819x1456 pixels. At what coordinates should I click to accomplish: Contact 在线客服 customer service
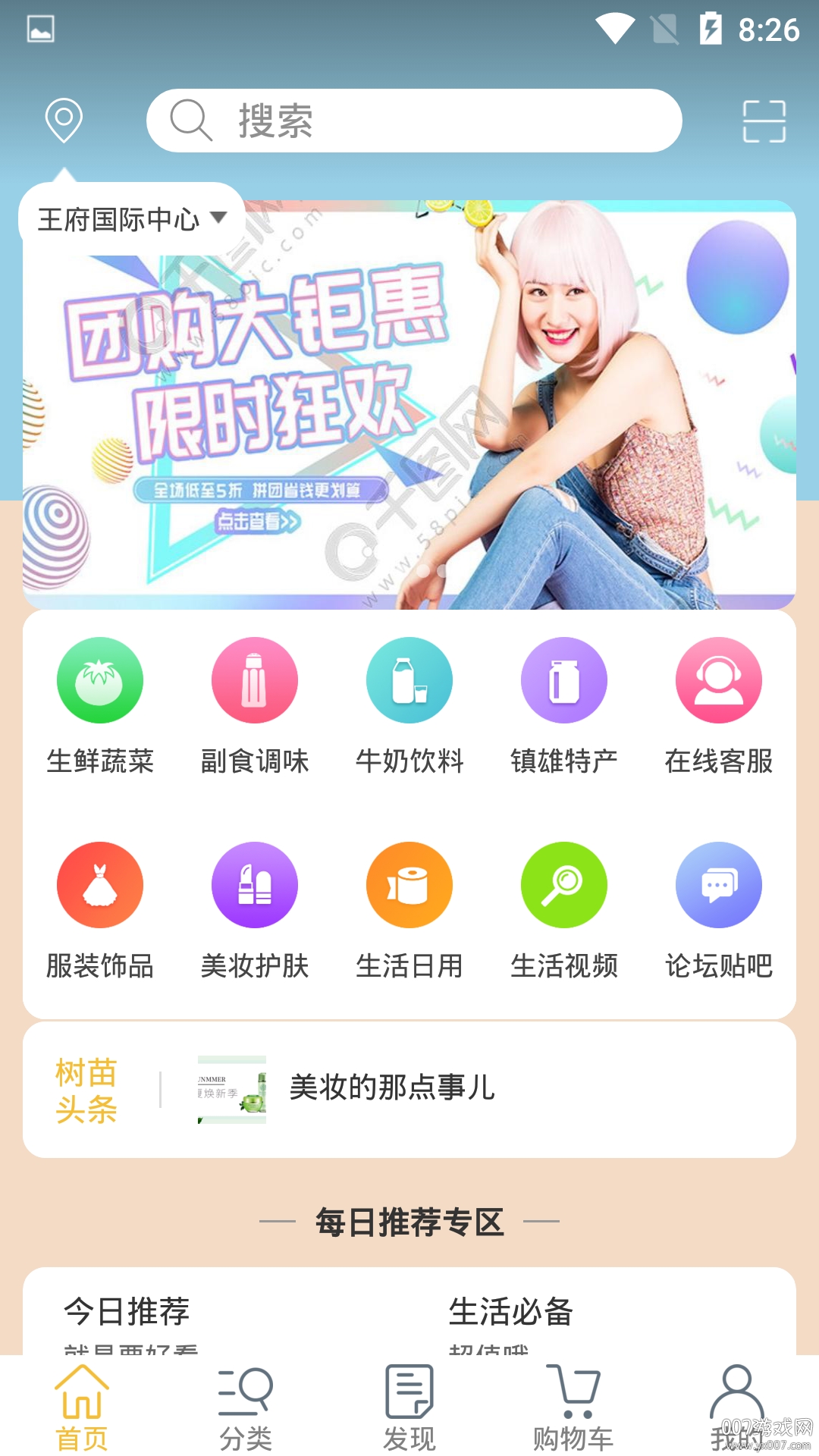click(x=718, y=680)
